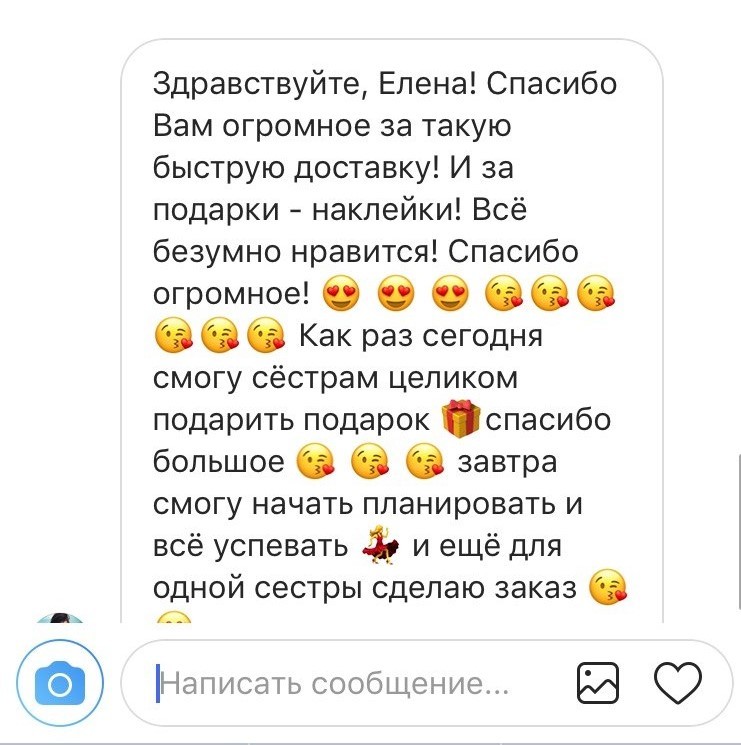Screen dimensions: 741x745
Task: Open the photo gallery picker
Action: (598, 684)
